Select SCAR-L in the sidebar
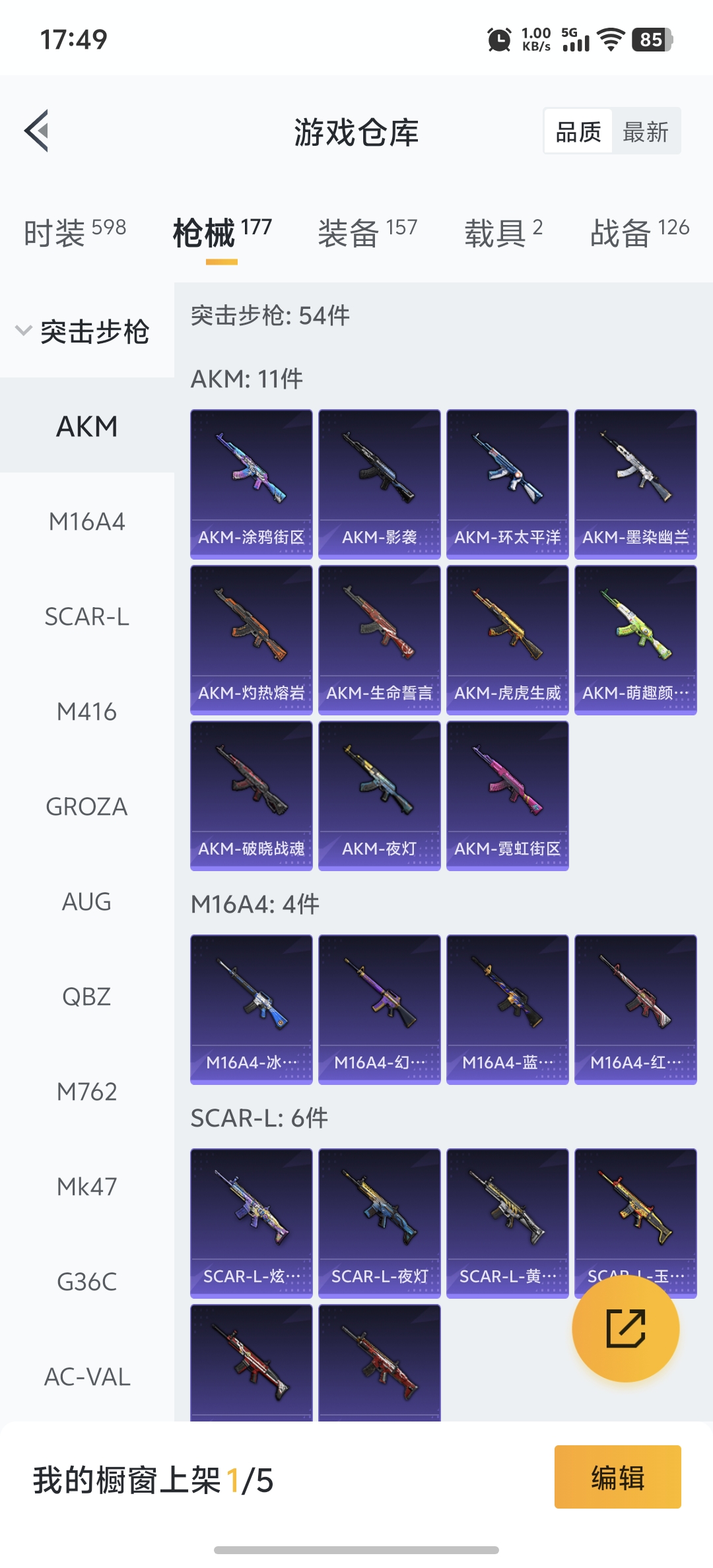Image resolution: width=713 pixels, height=1568 pixels. point(86,617)
